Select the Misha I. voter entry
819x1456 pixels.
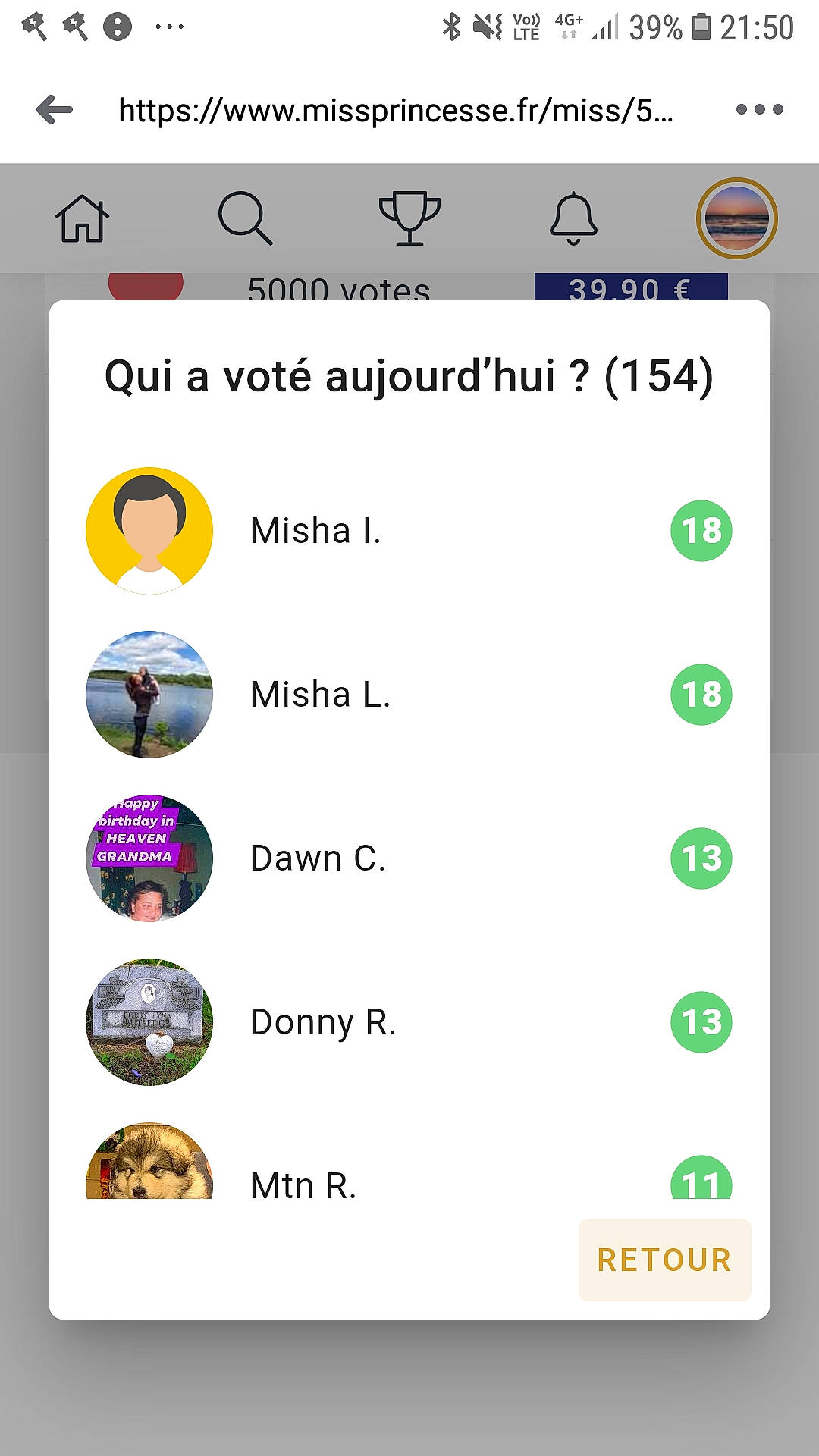[x=318, y=531]
